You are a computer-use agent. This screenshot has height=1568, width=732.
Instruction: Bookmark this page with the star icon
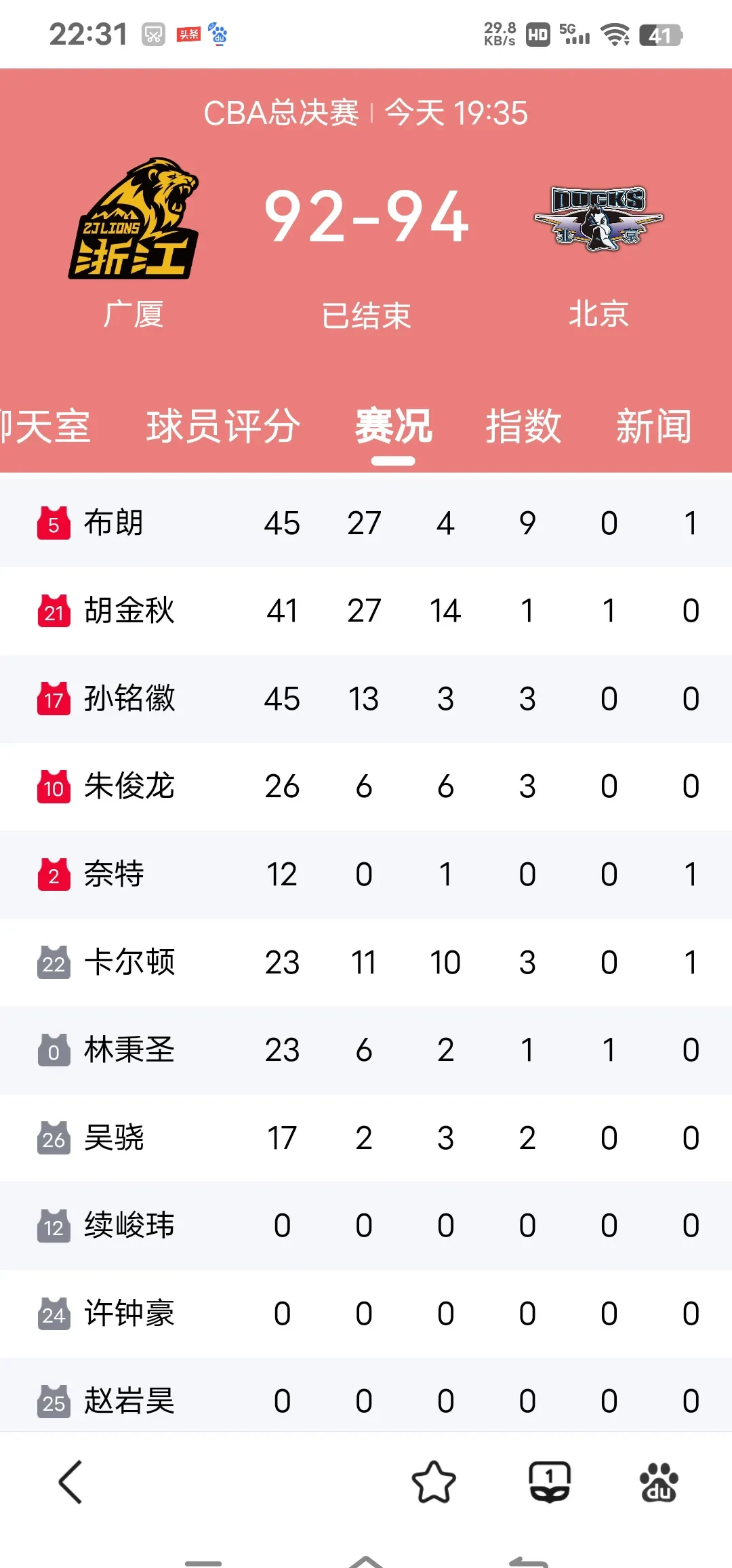pos(434,1482)
